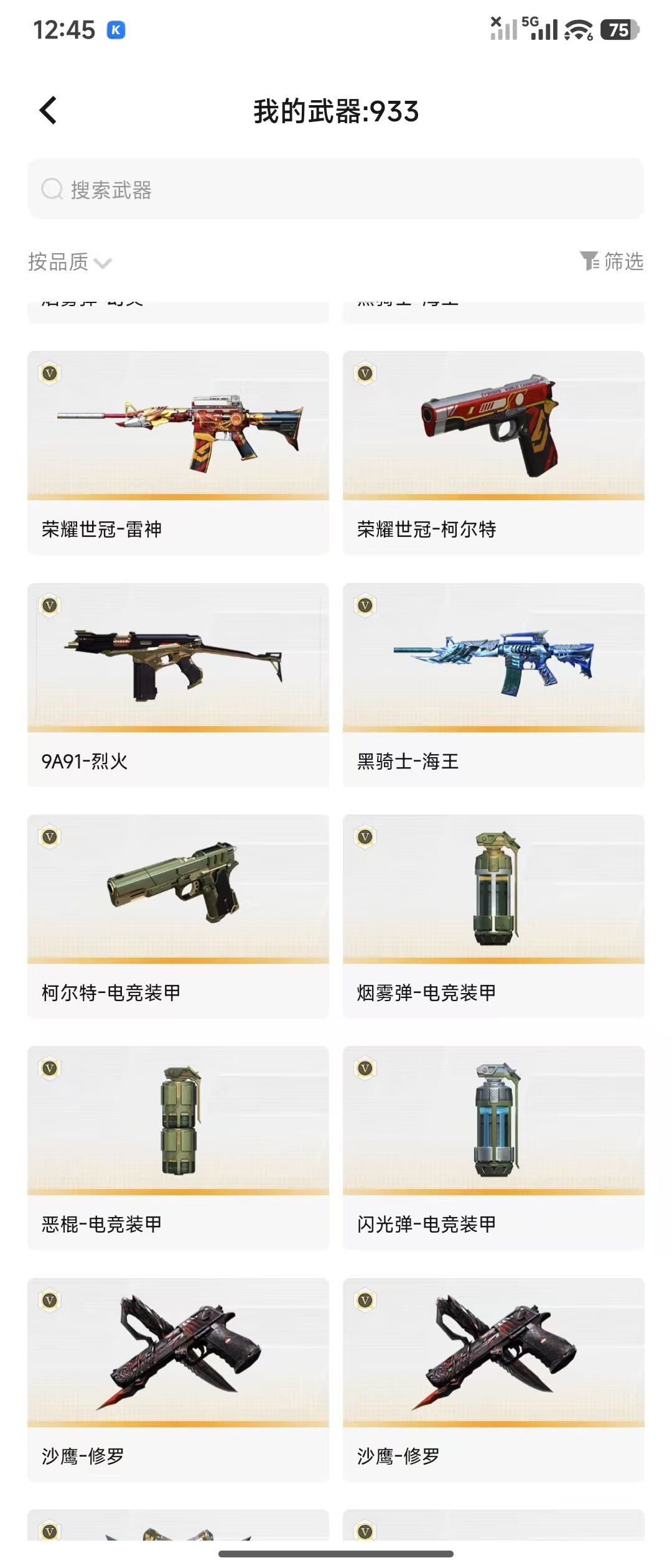View the 烟雾弹-电竞装甲 grenade card
The image size is (672, 1568).
click(493, 915)
